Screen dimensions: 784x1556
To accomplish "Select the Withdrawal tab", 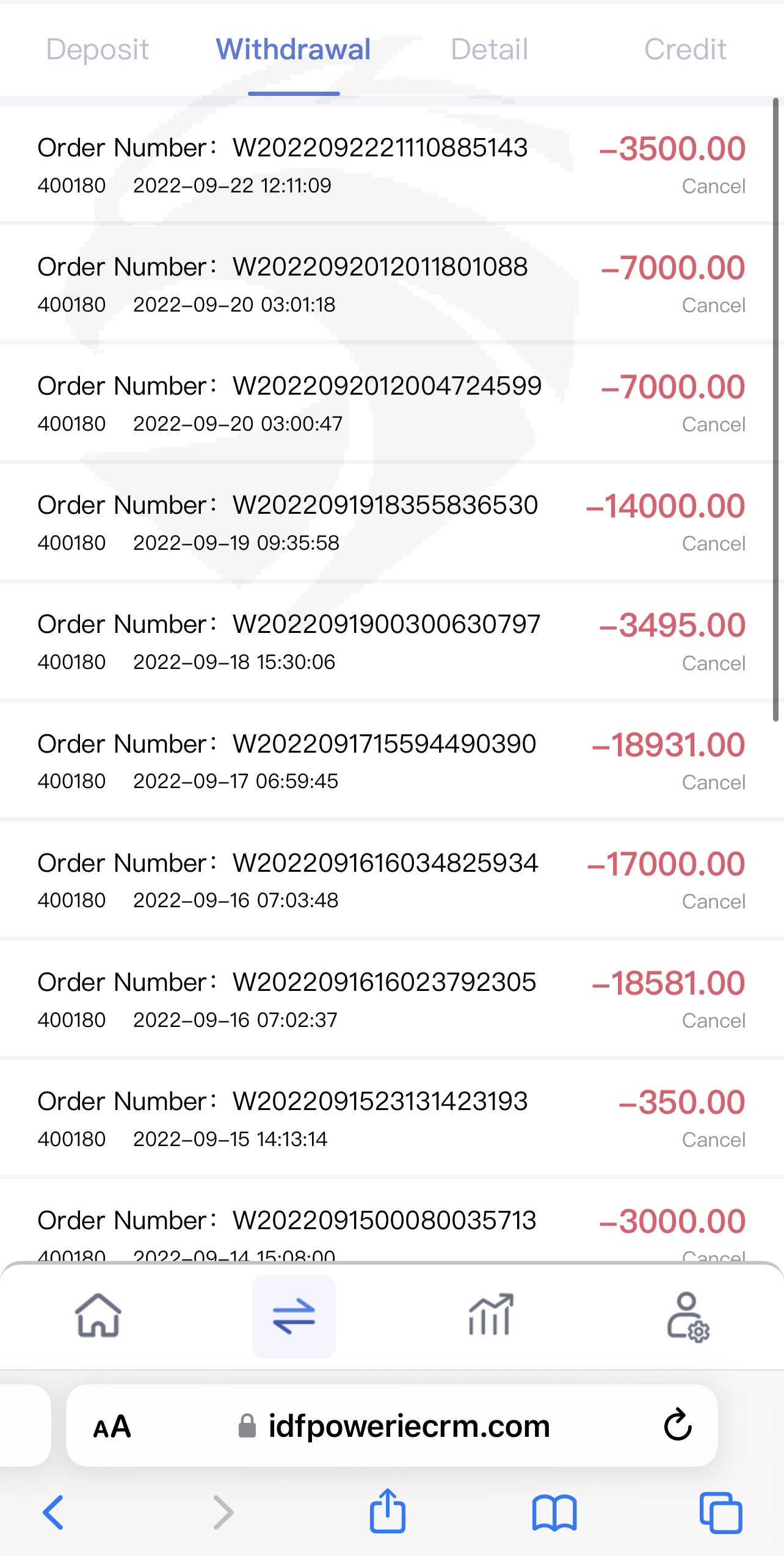I will click(293, 49).
